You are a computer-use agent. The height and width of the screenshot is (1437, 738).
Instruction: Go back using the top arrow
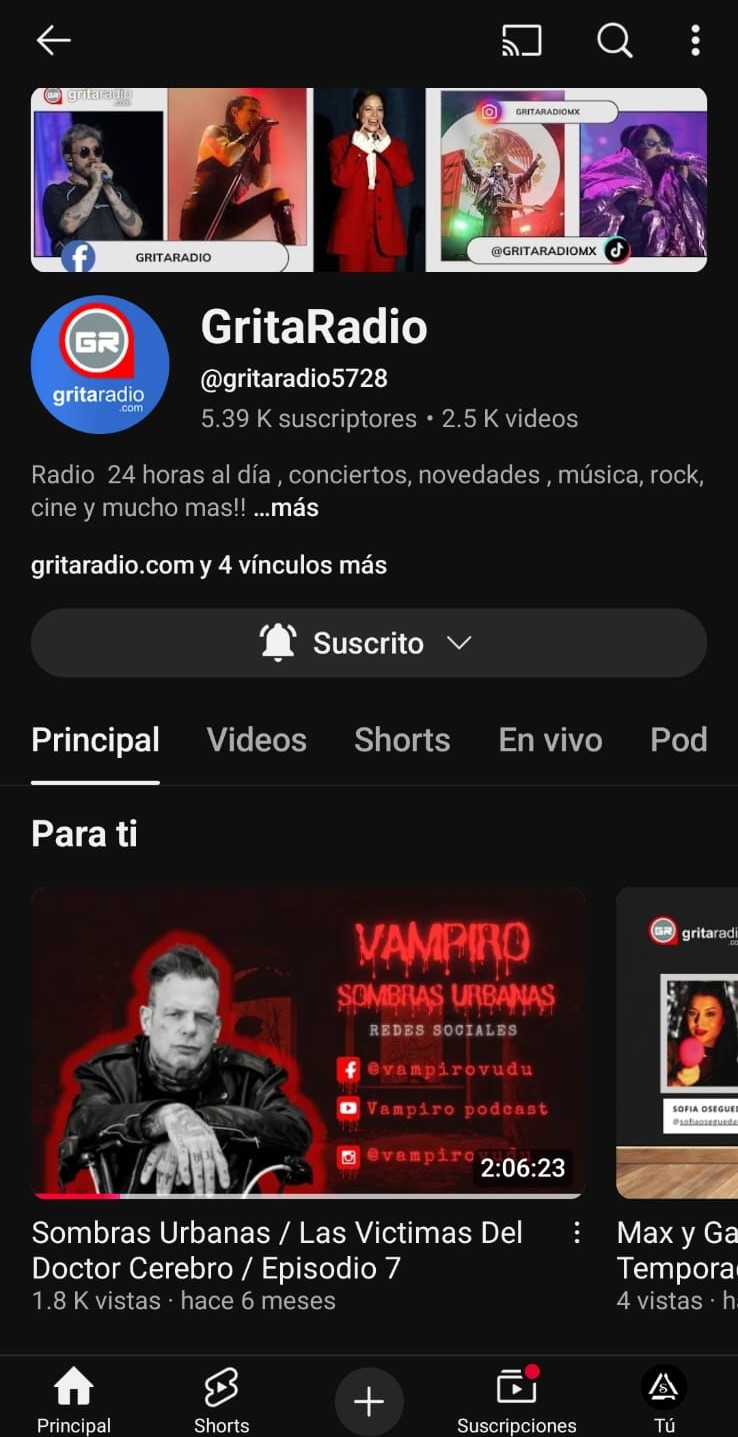coord(53,40)
